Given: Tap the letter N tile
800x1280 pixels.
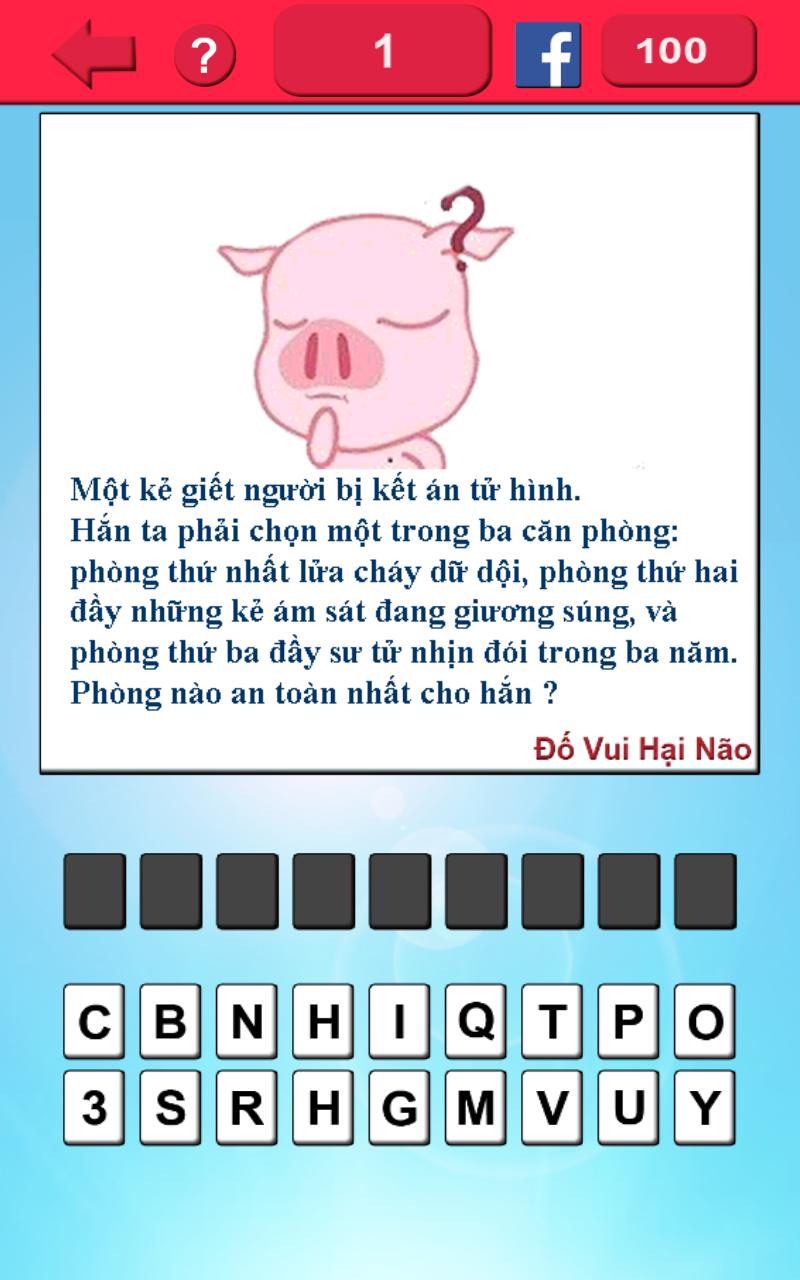Looking at the screenshot, I should [247, 1021].
